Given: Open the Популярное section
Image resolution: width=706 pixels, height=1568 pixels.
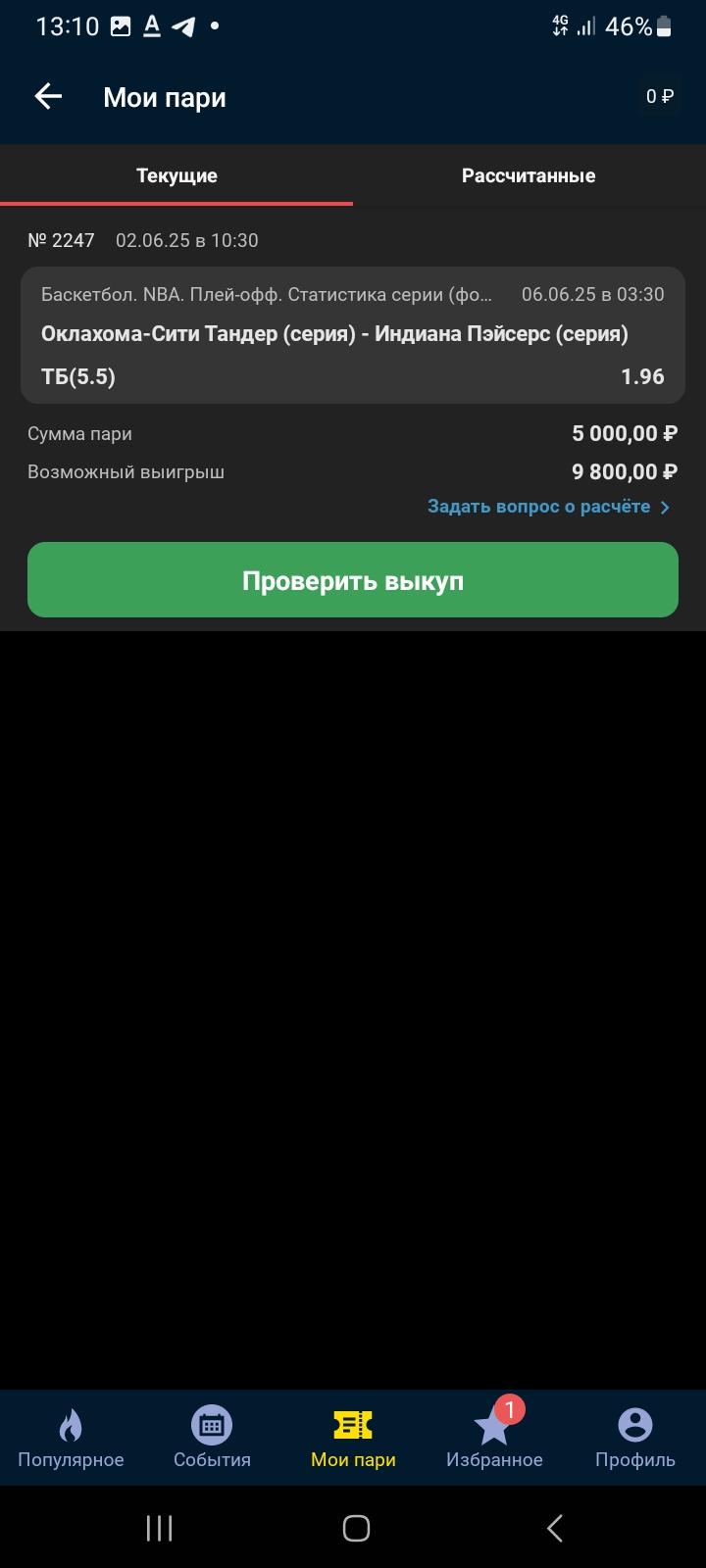Looking at the screenshot, I should point(71,1438).
